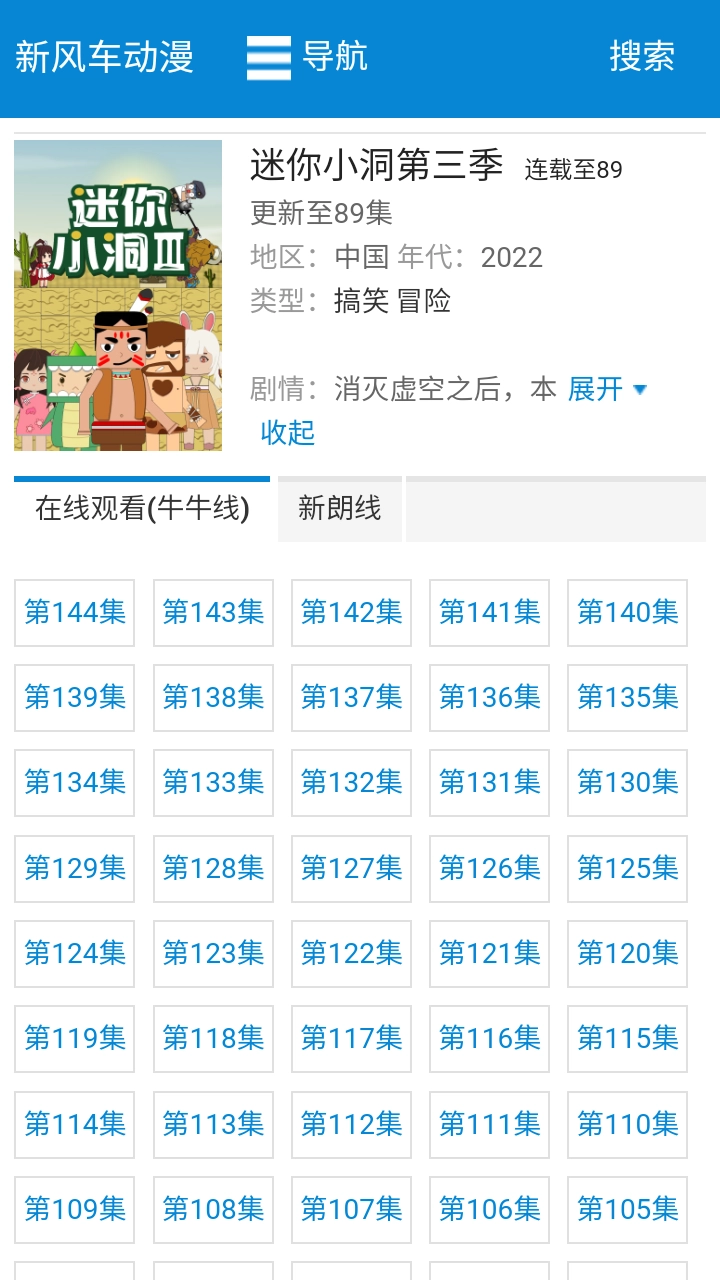The height and width of the screenshot is (1280, 720).
Task: Collapse the synopsis using 收起
Action: pos(288,433)
